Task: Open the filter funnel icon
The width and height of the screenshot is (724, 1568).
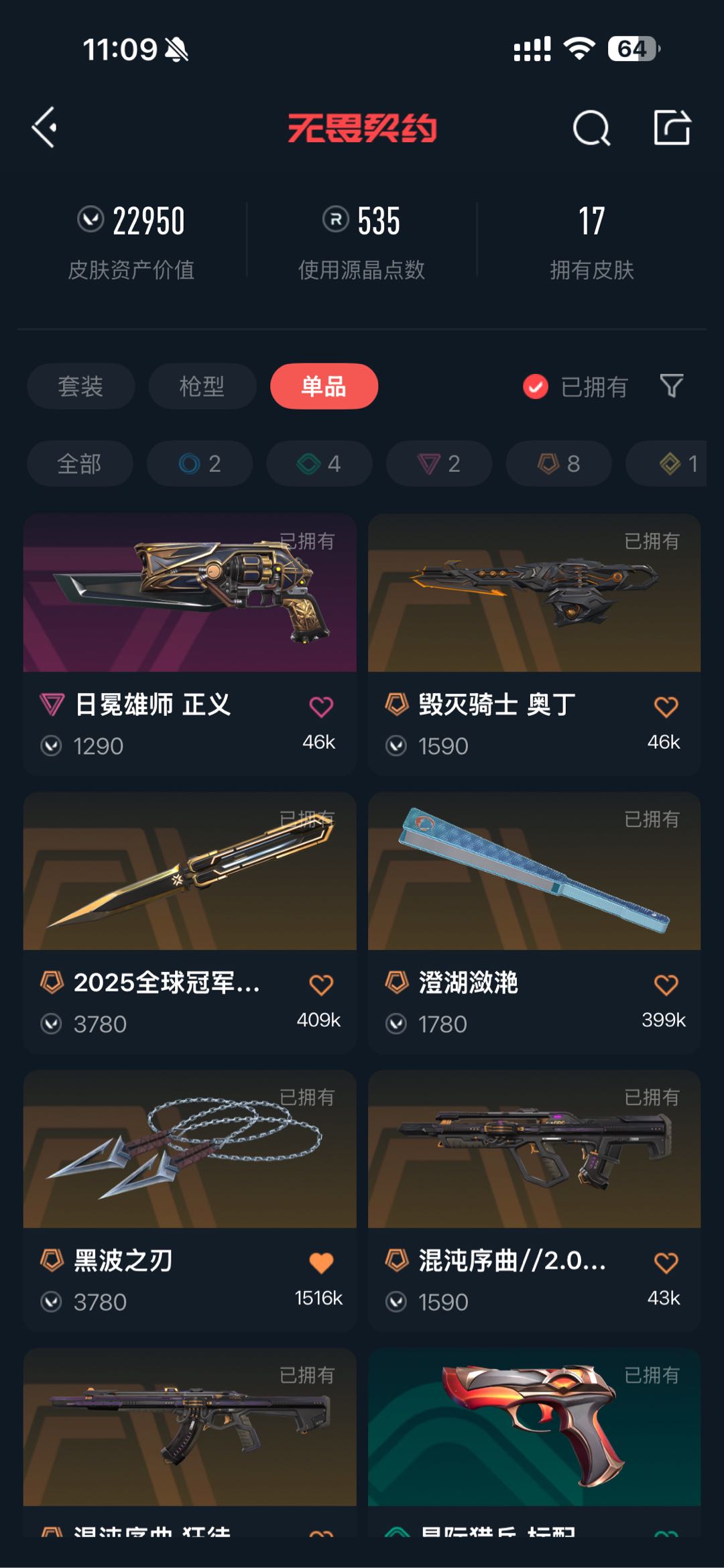Action: tap(672, 386)
